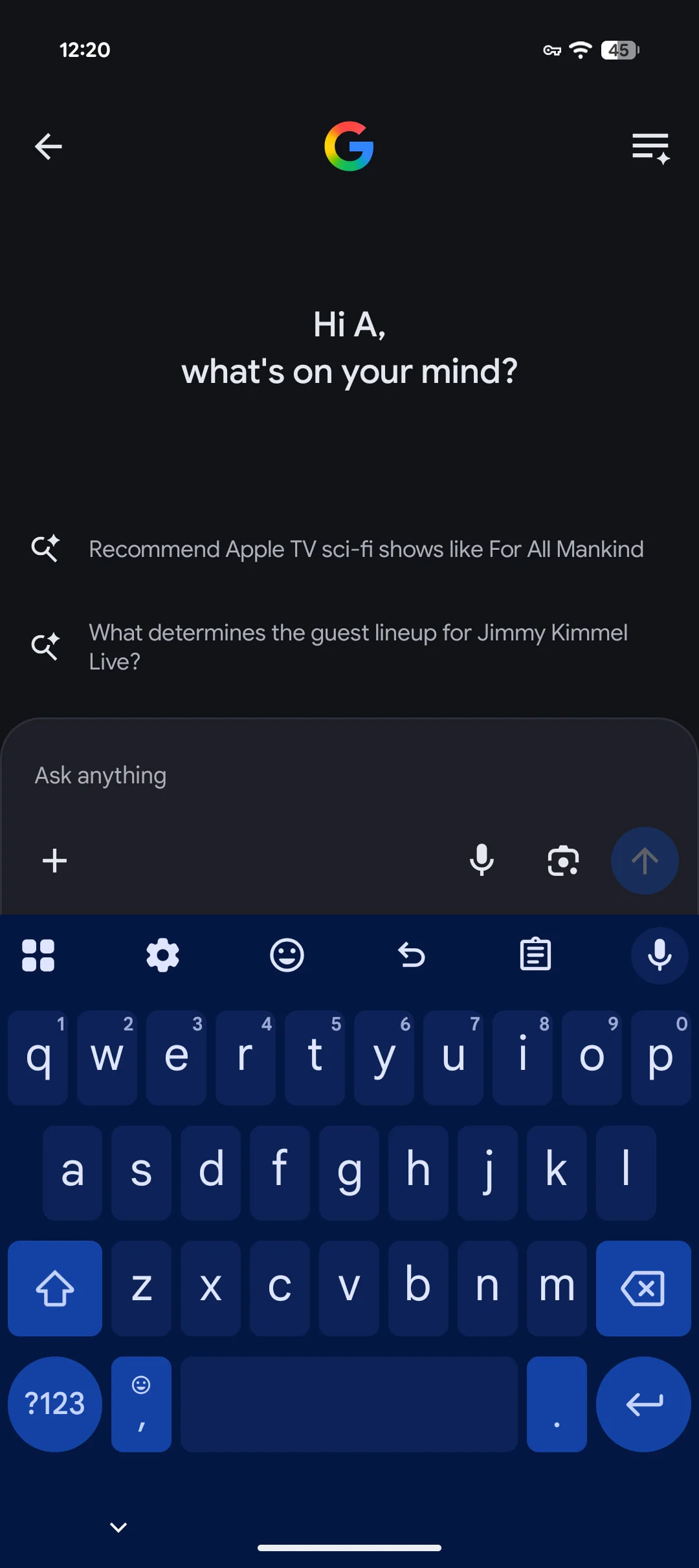Hide the keyboard with the down chevron
The image size is (699, 1568).
point(118,1527)
